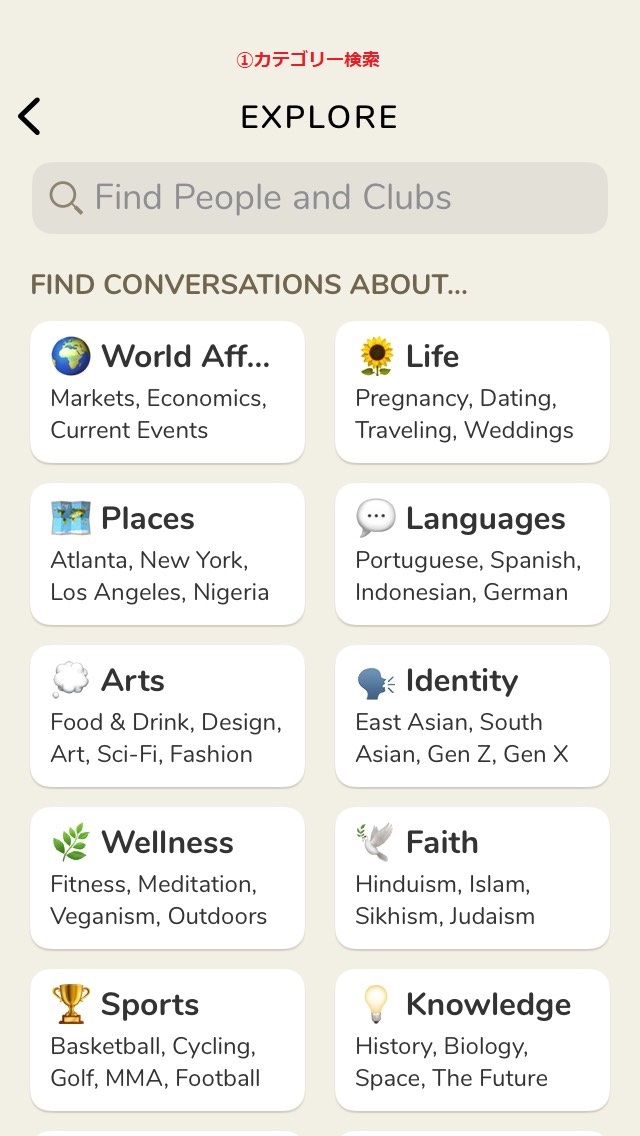Screen dimensions: 640x1136
Task: Go back from the Explore screen
Action: [30, 117]
